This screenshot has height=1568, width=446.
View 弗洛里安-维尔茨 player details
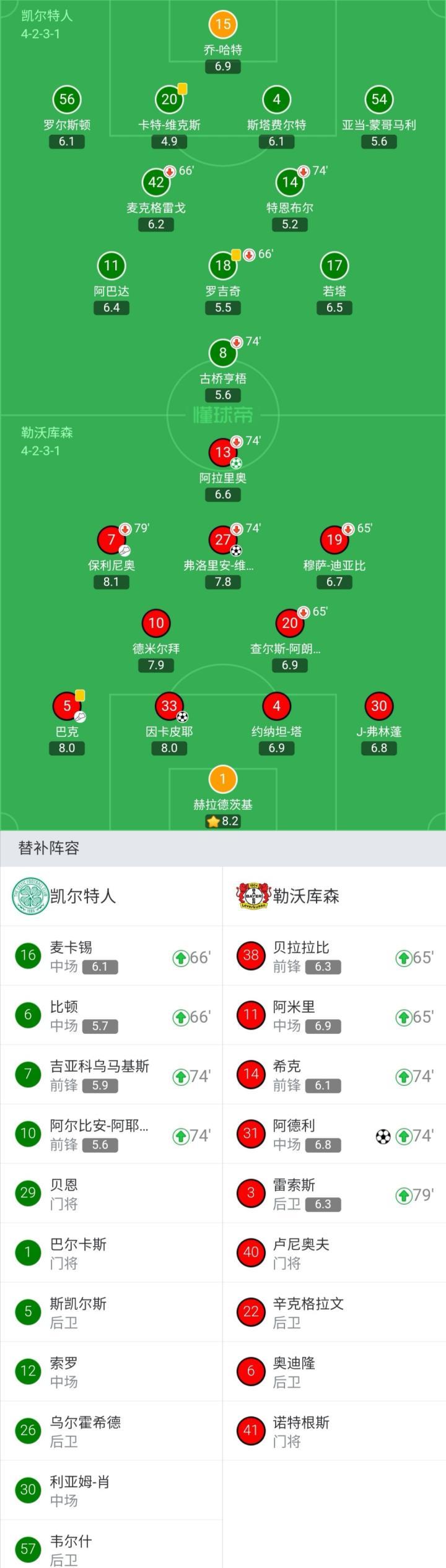coord(223,540)
